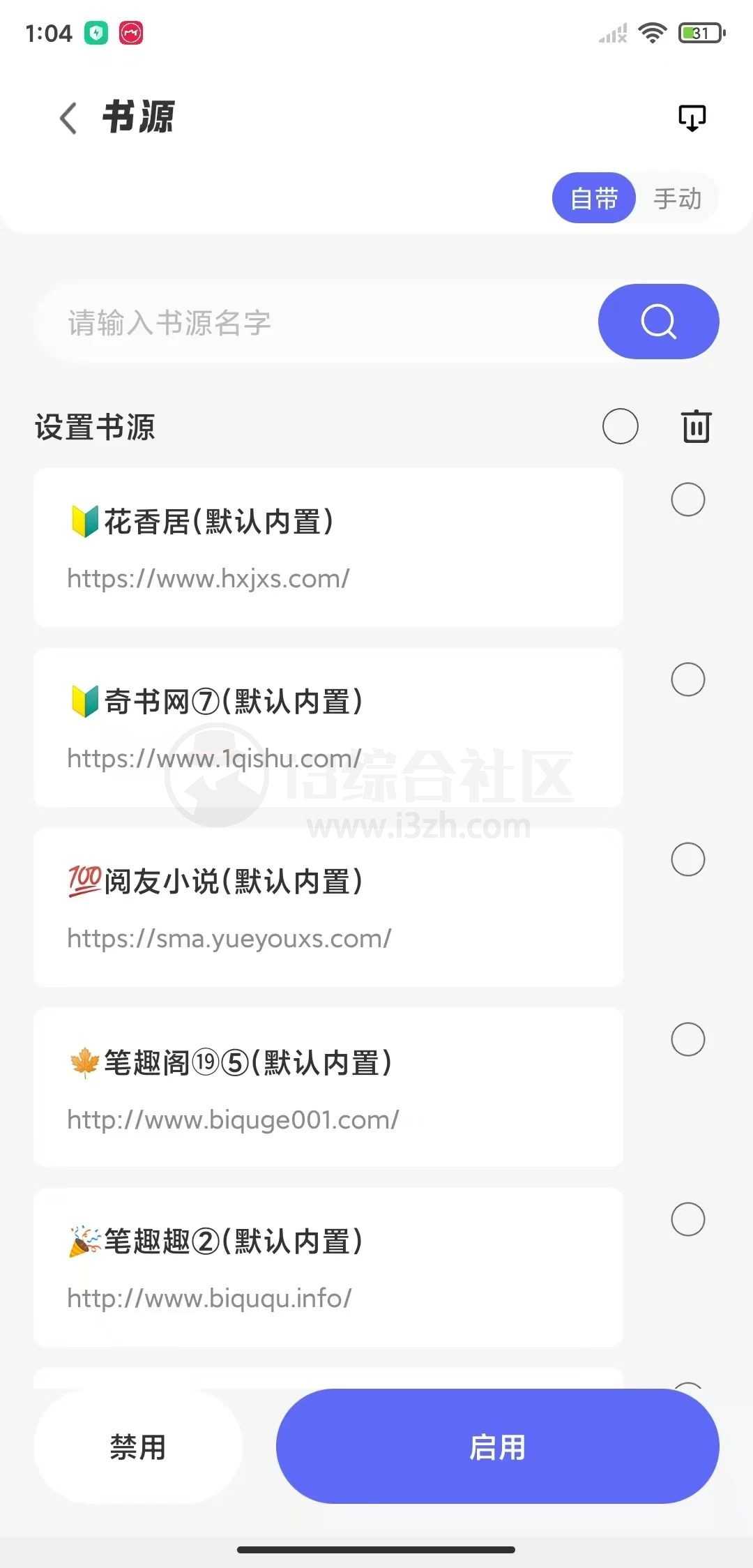The image size is (753, 1568).
Task: Switch to the 手动 tab
Action: point(677,198)
